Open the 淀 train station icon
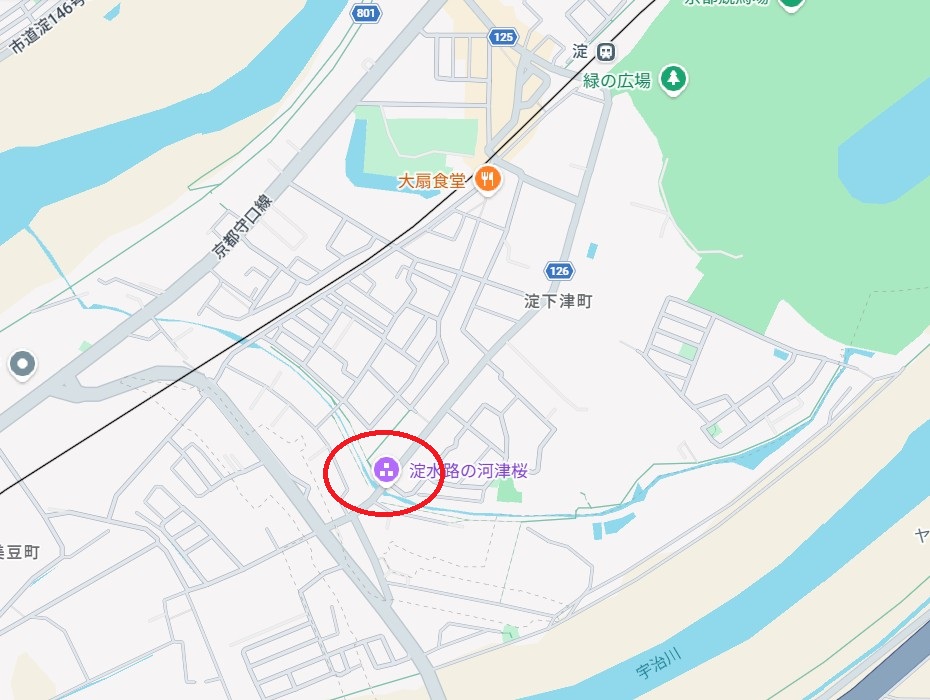930x700 pixels. click(606, 51)
